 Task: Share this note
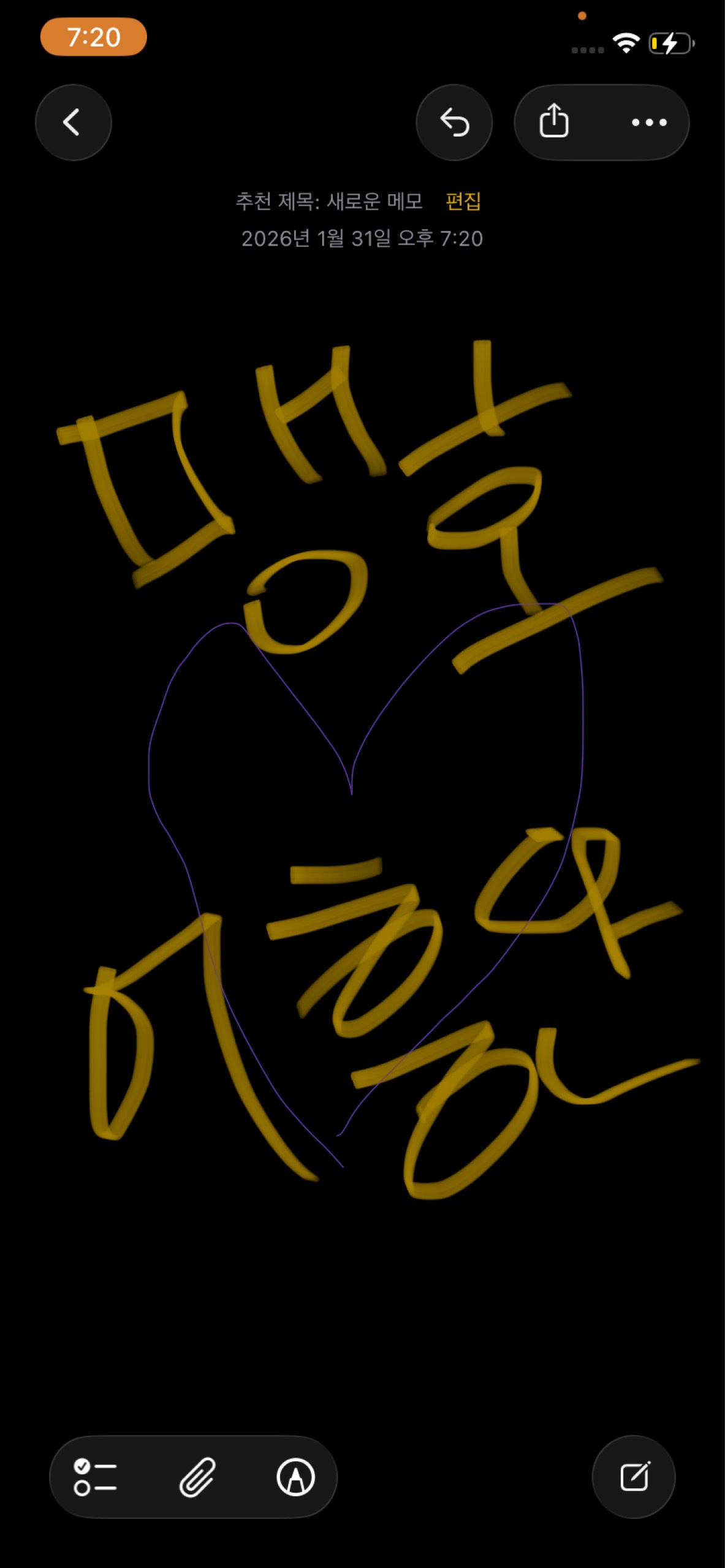coord(554,121)
